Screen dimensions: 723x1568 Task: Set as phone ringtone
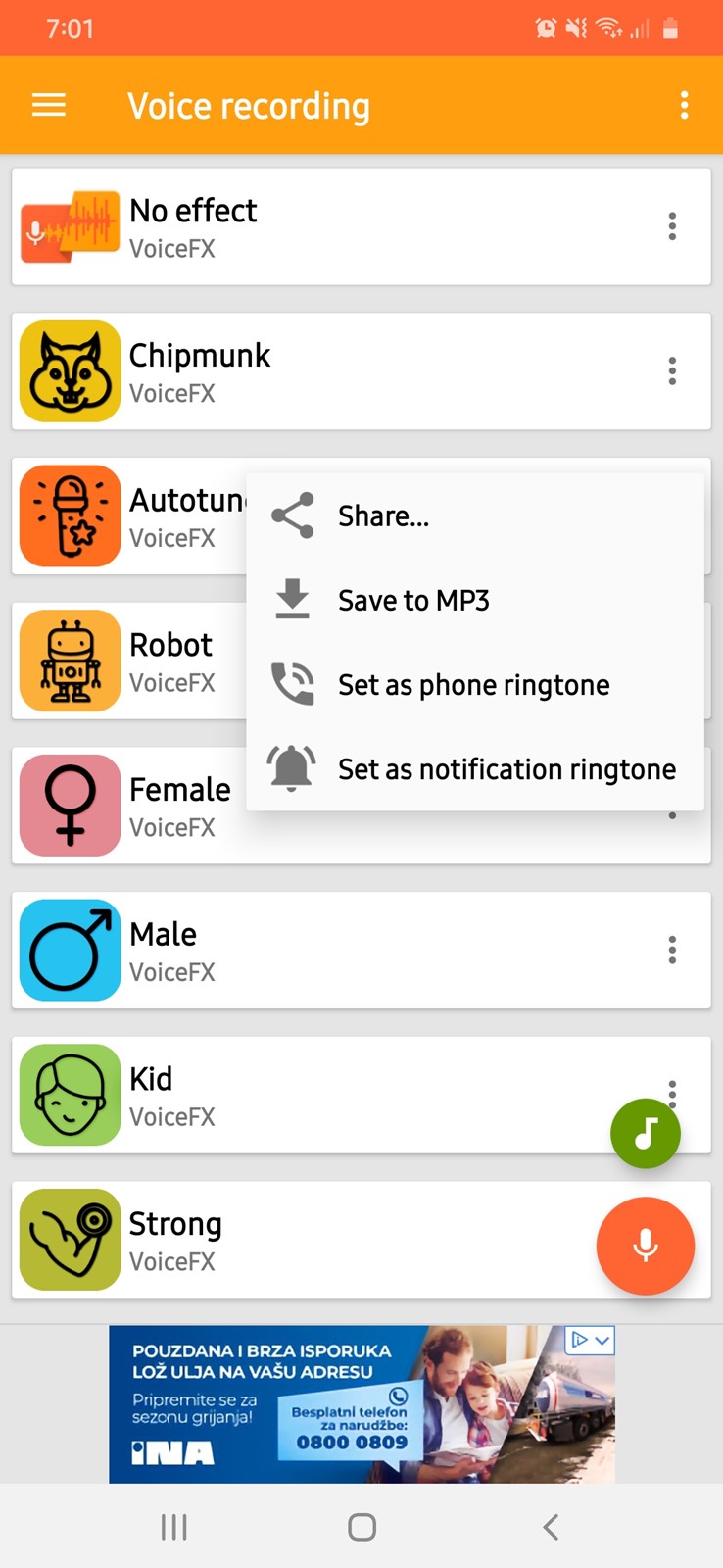click(475, 684)
